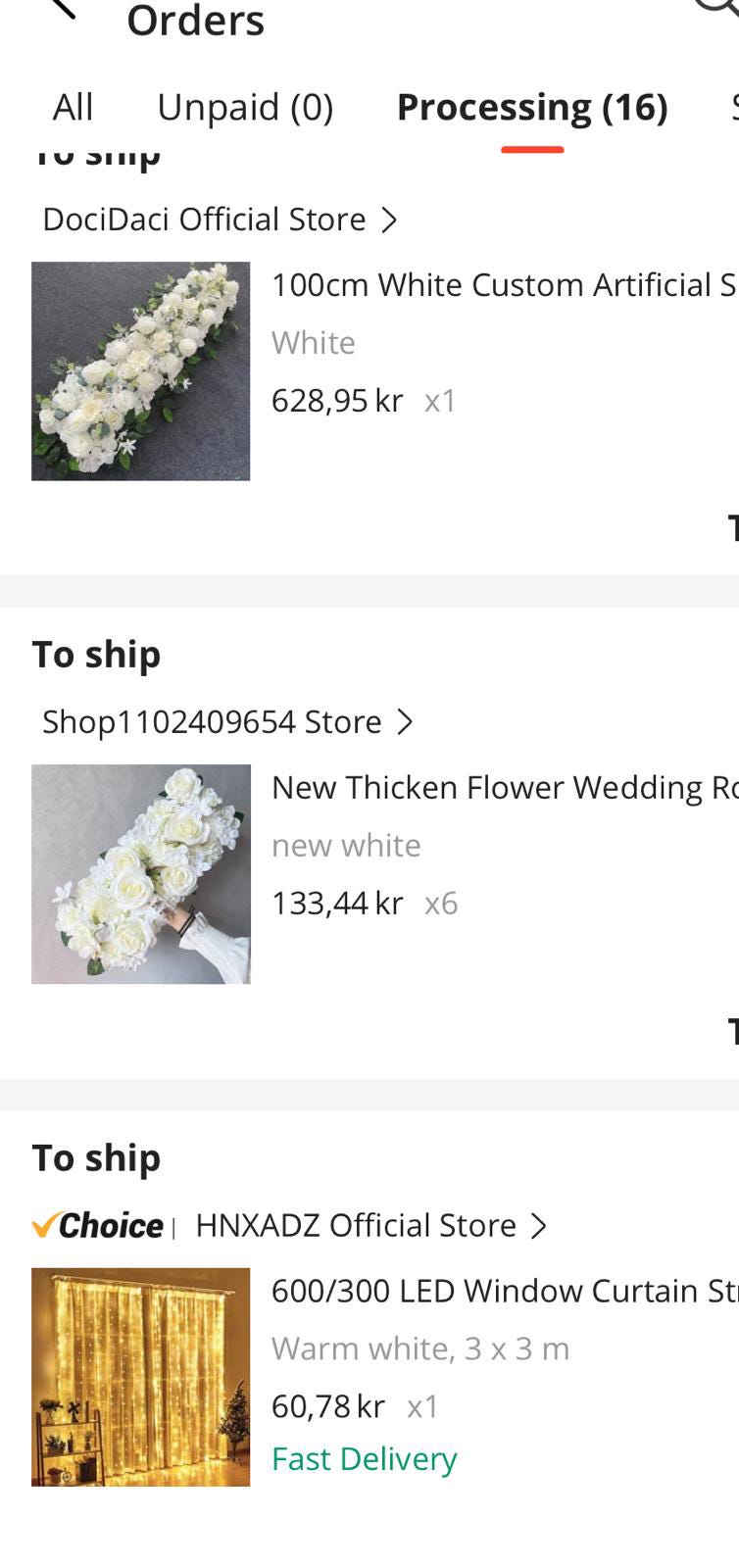Visit the HNXADZ Official Store page
The width and height of the screenshot is (739, 1568).
[370, 1226]
